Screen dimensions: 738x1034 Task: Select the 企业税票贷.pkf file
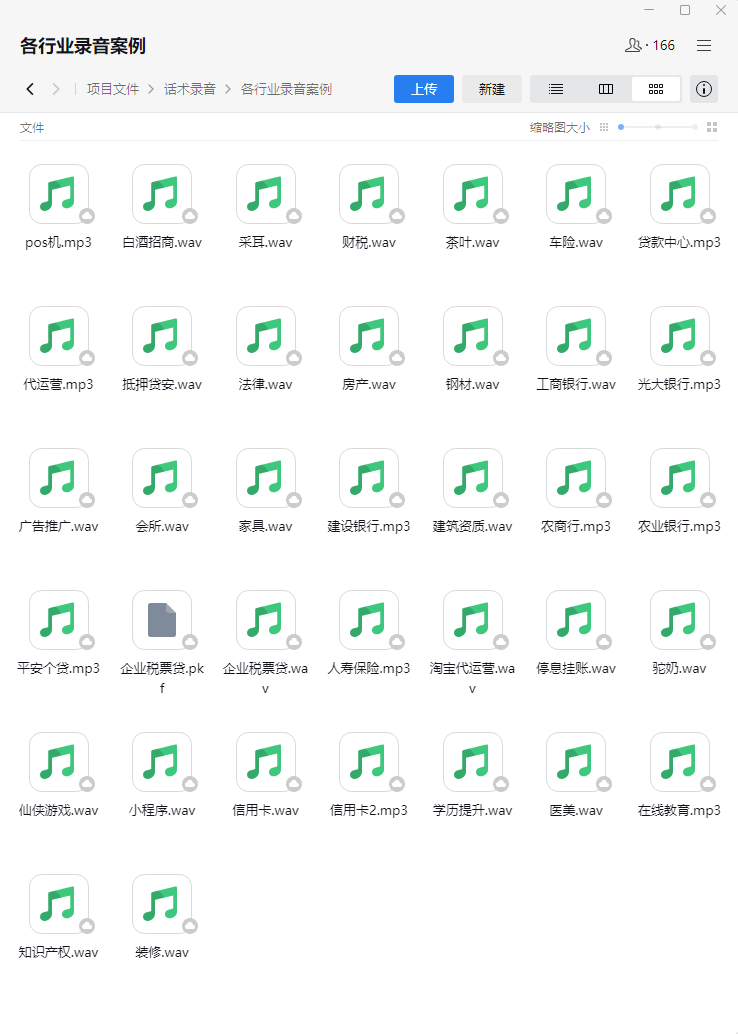tap(162, 620)
